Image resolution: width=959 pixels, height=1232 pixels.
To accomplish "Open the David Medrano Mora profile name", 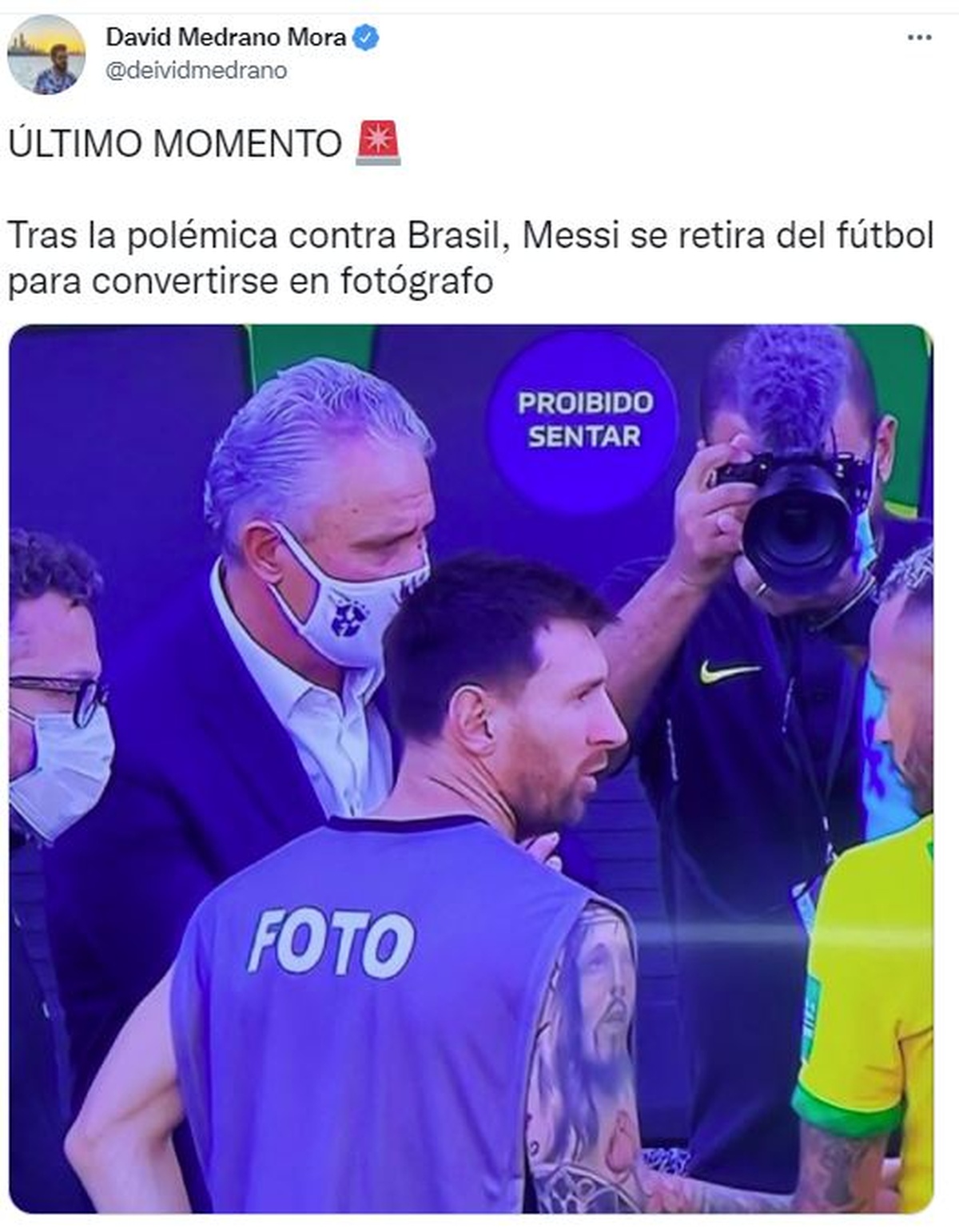I will coord(225,37).
